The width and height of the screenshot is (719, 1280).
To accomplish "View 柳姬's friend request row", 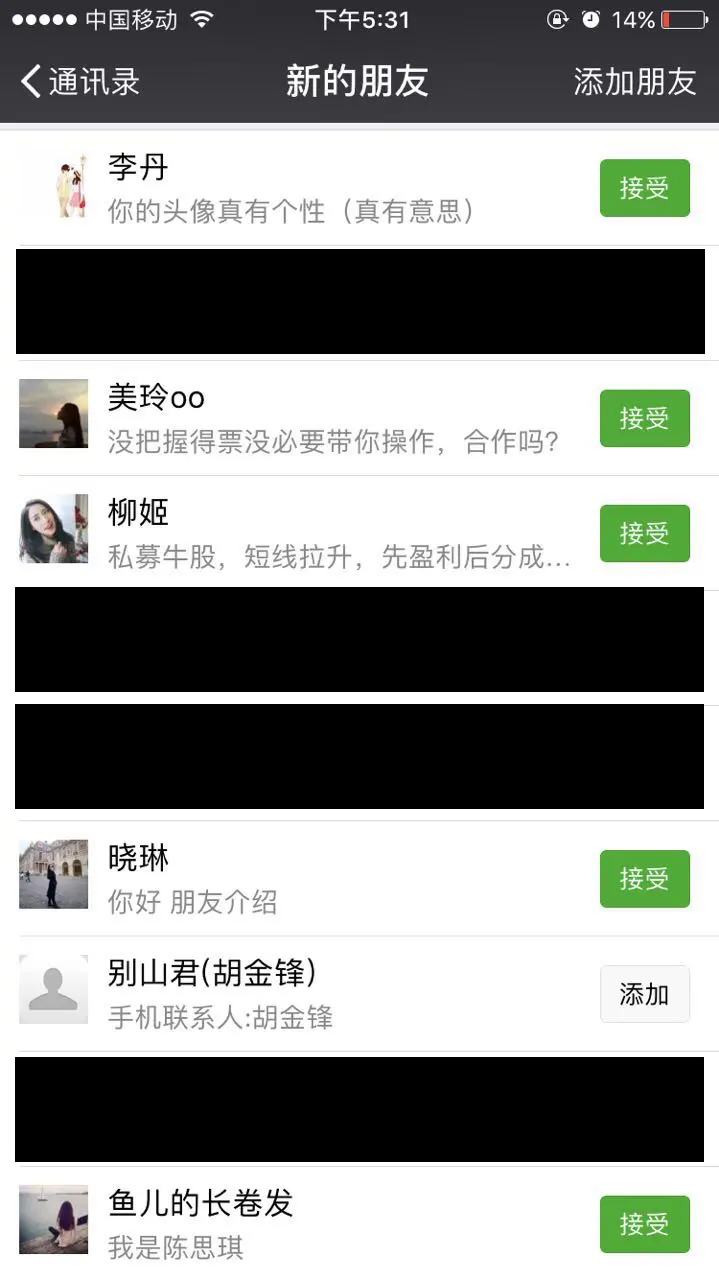I will tap(300, 533).
